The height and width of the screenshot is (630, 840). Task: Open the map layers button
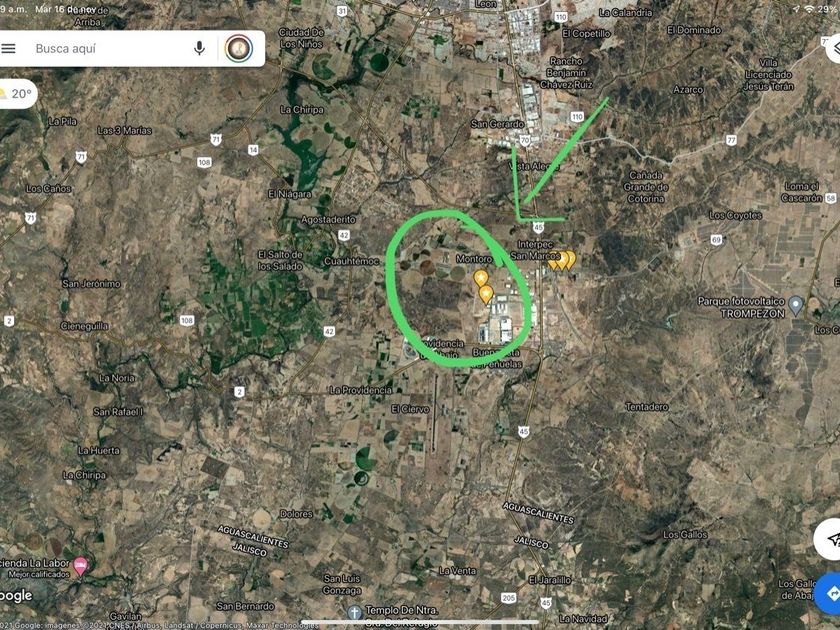click(x=831, y=48)
